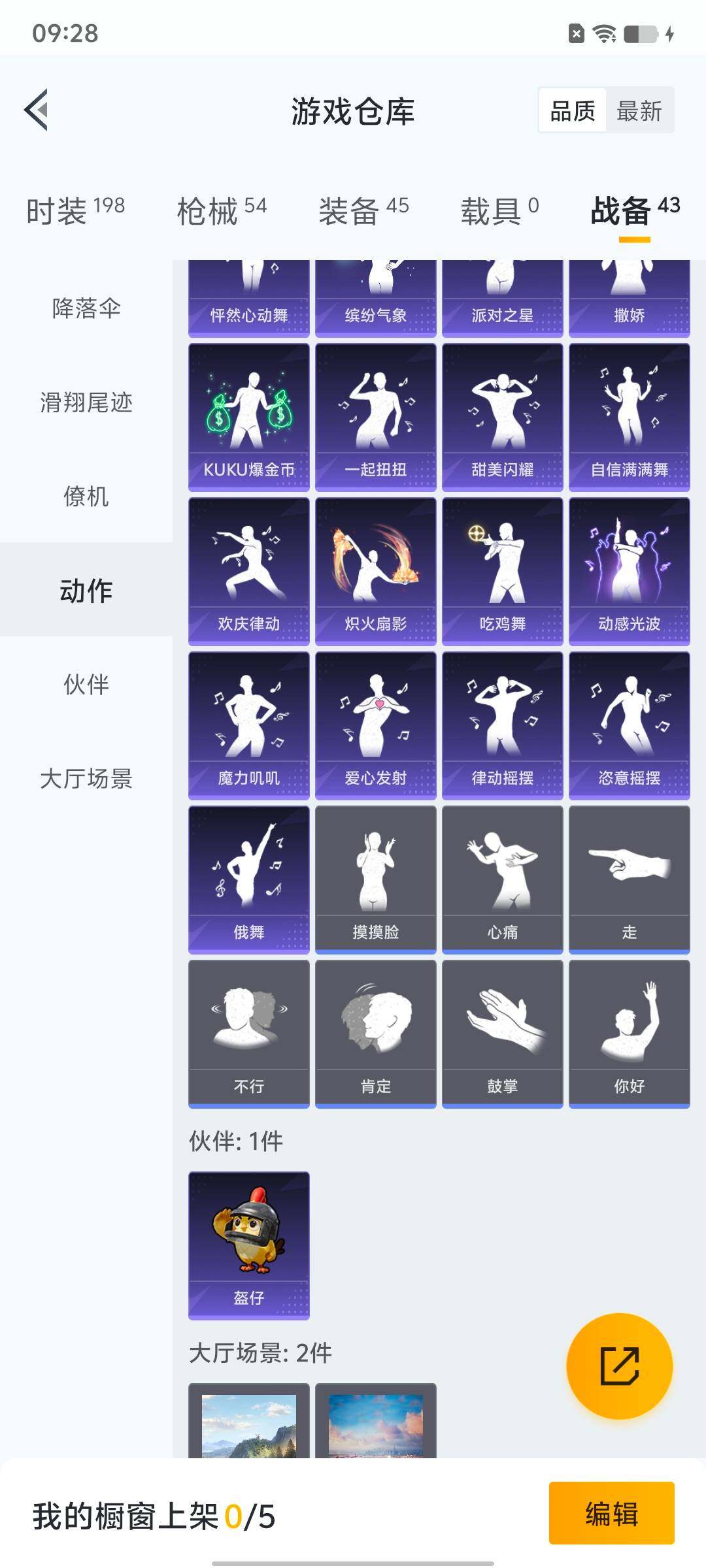Jump to the 伙伴 section

(86, 685)
